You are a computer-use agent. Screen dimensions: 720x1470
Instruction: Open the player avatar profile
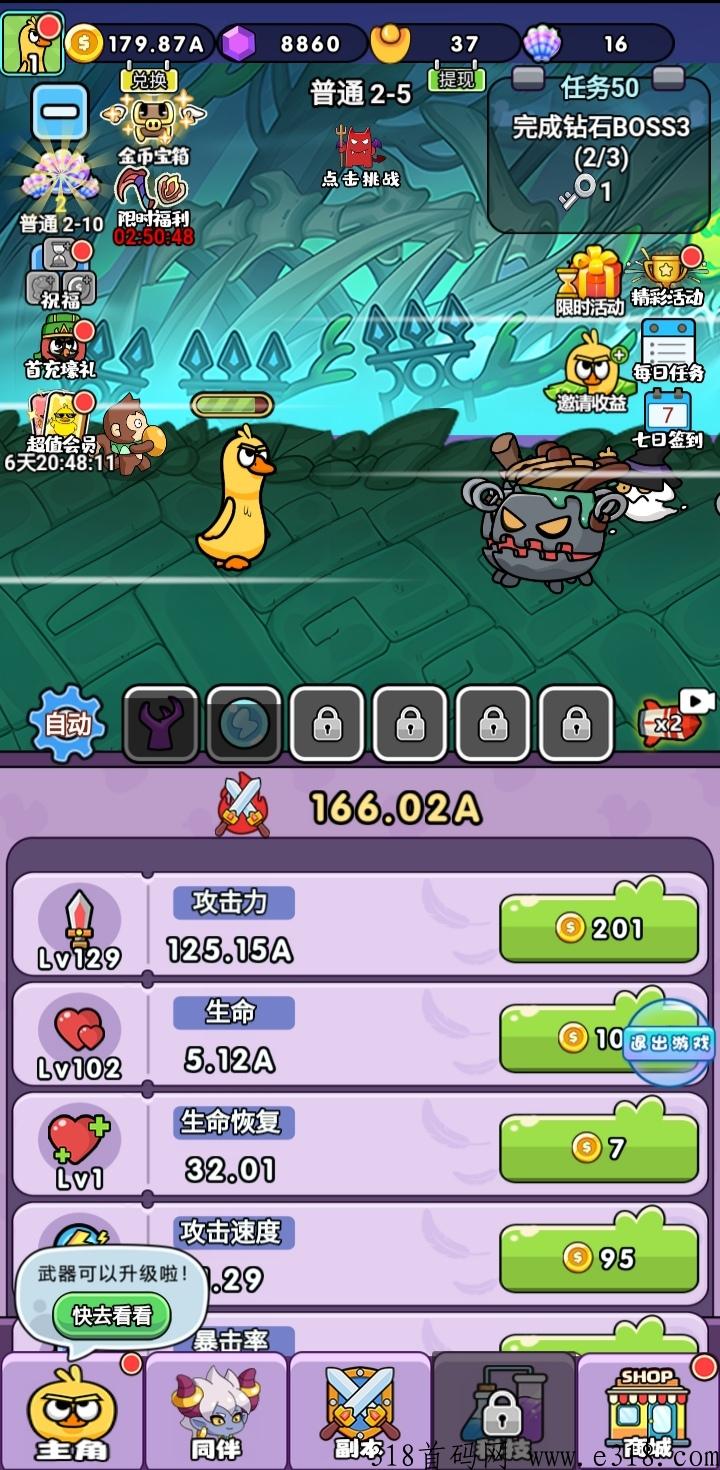pos(32,43)
